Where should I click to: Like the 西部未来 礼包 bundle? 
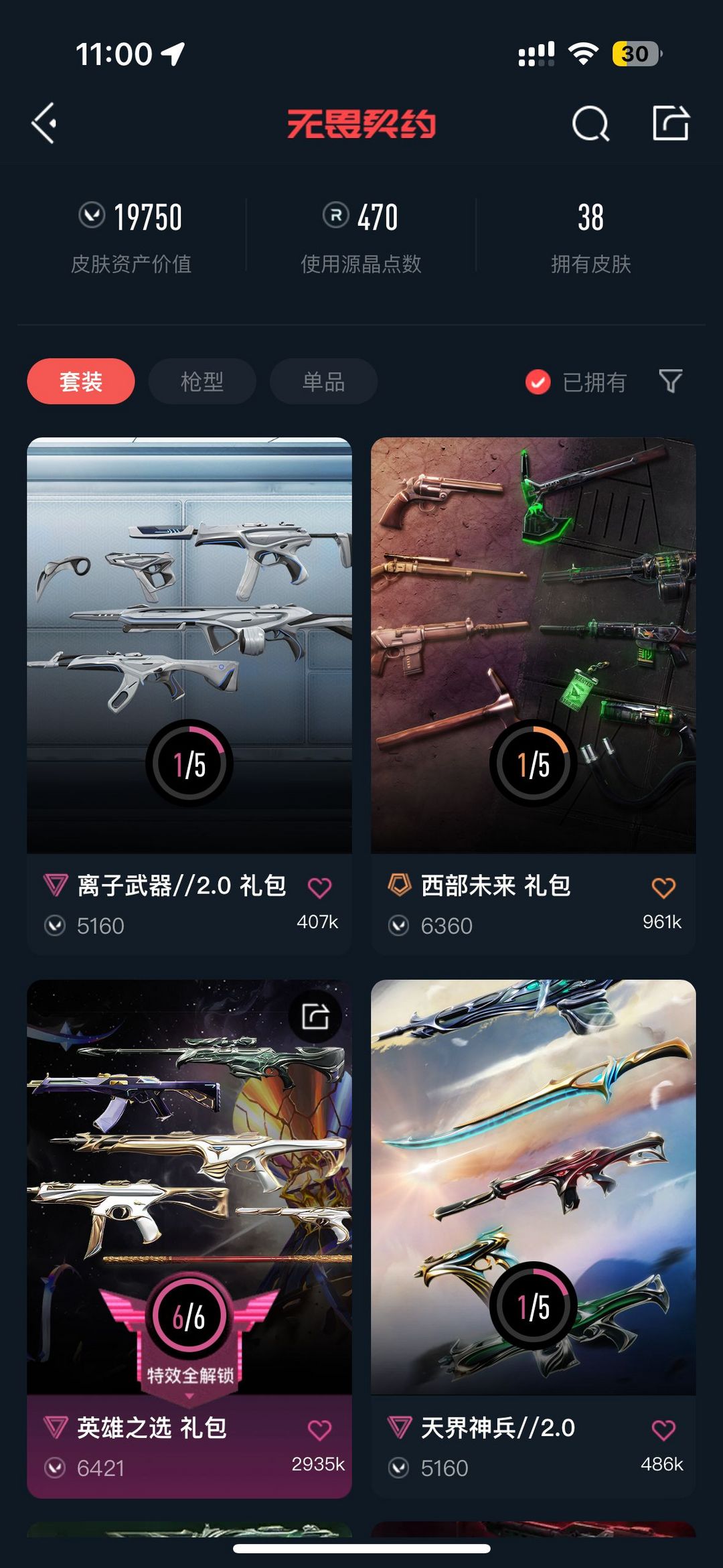click(663, 887)
